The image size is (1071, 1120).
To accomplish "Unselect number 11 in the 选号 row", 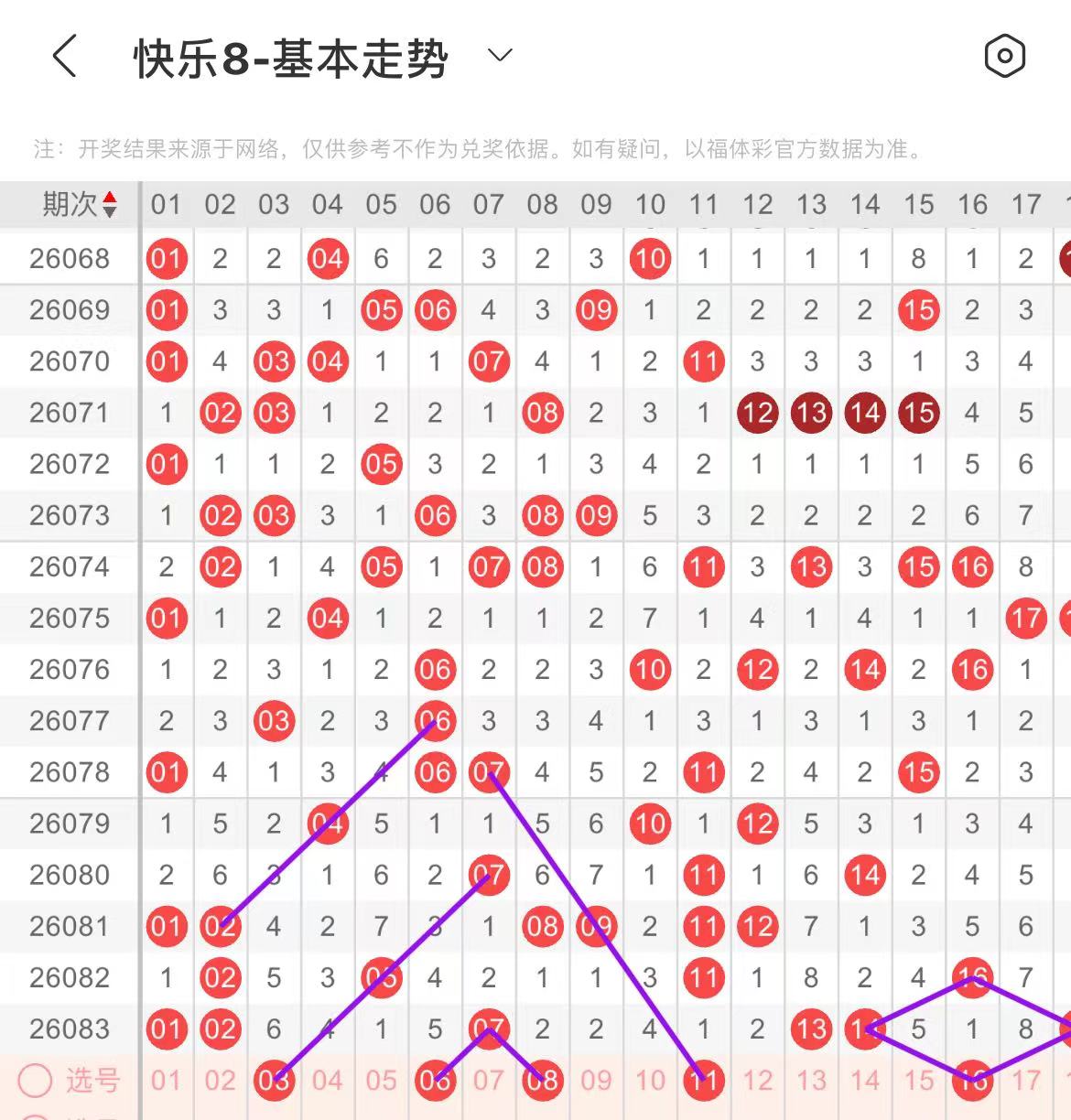I will [x=703, y=1081].
